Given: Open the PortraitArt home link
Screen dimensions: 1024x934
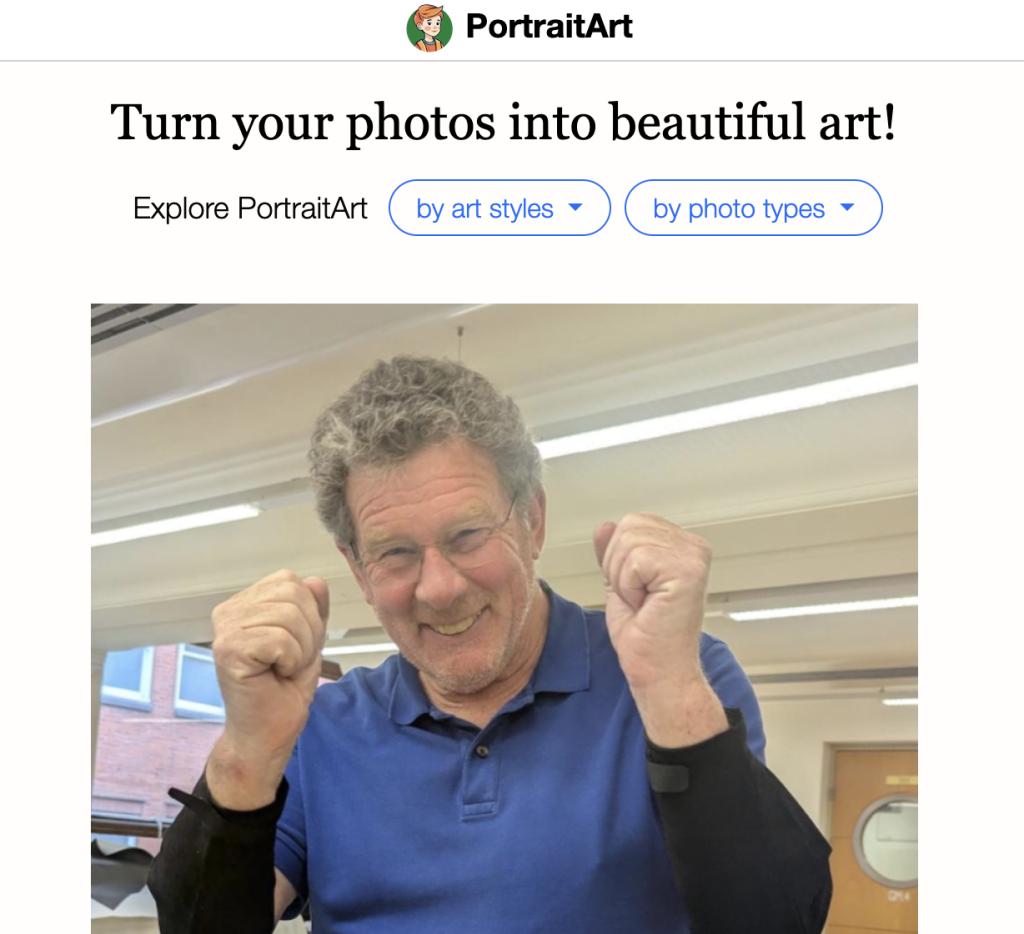Looking at the screenshot, I should coord(520,27).
